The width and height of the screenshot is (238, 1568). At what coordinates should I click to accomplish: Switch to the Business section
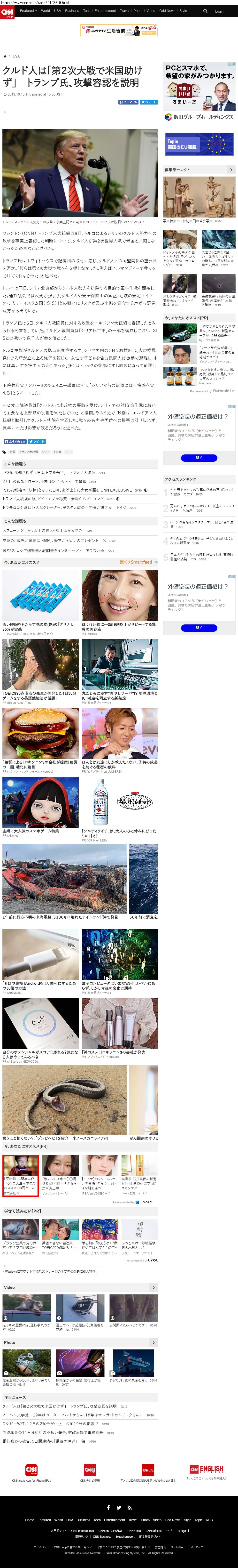(72, 10)
